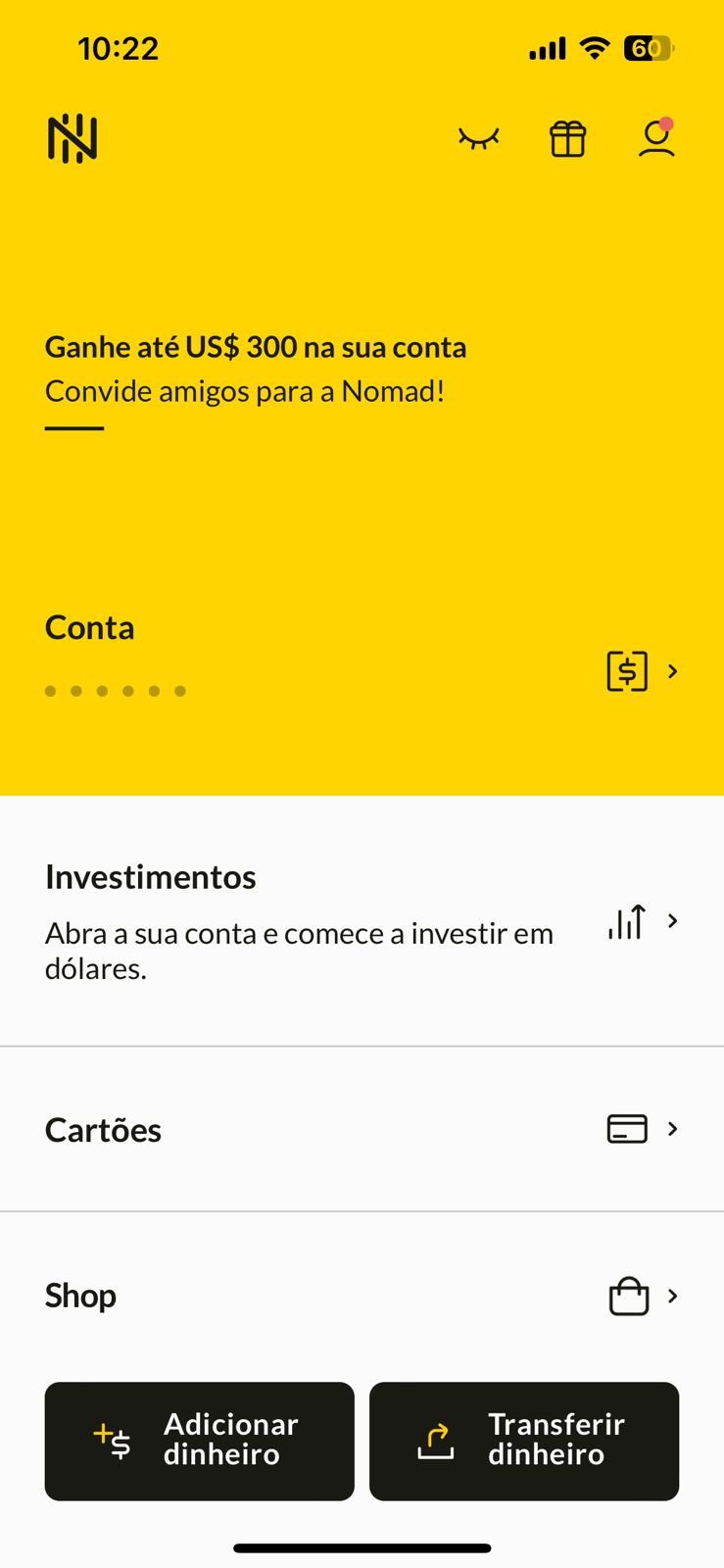Open the invite friends US$ 300 banner
Image resolution: width=724 pixels, height=1568 pixels.
[x=256, y=369]
